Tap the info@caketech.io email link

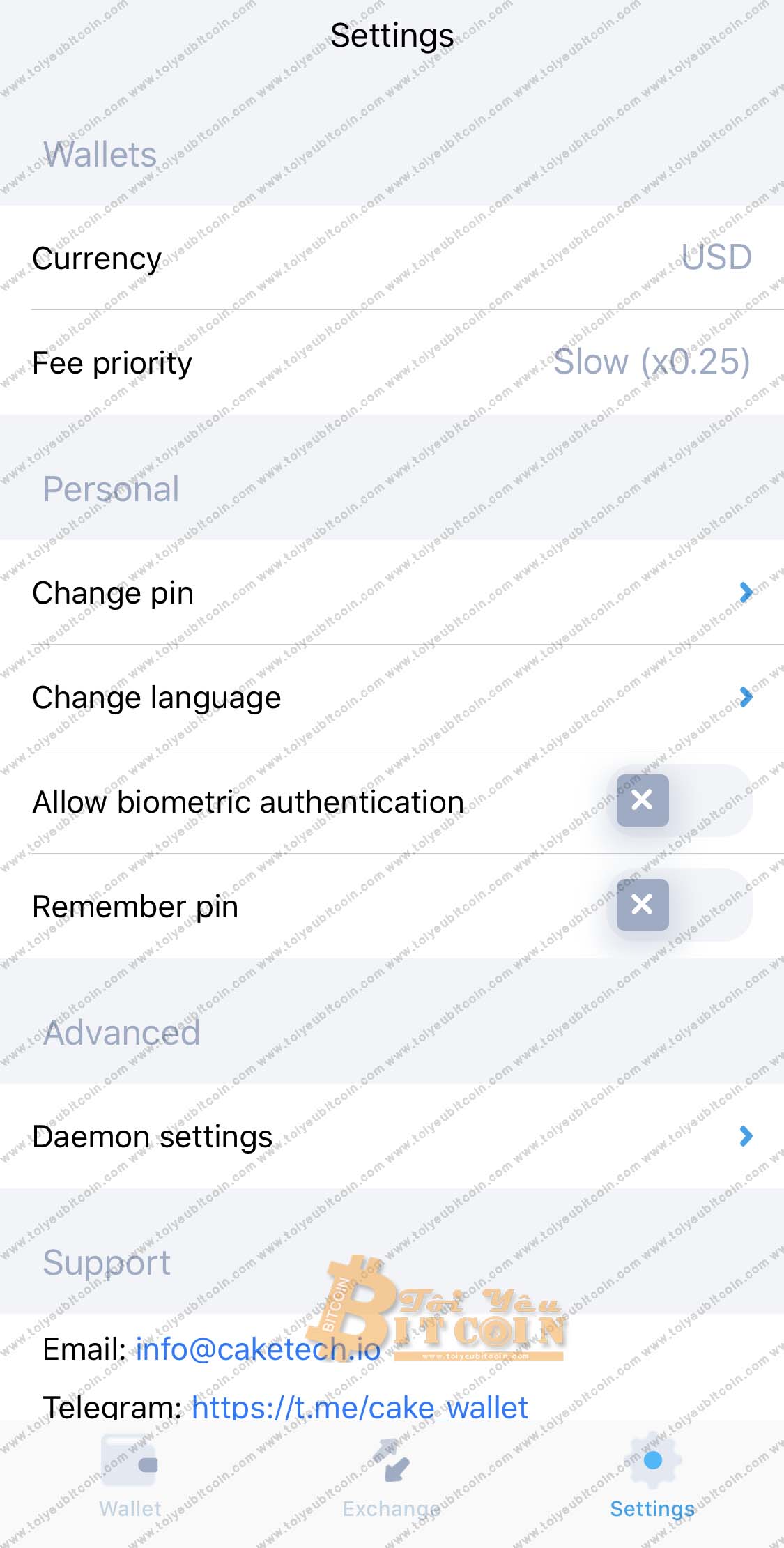point(258,1349)
